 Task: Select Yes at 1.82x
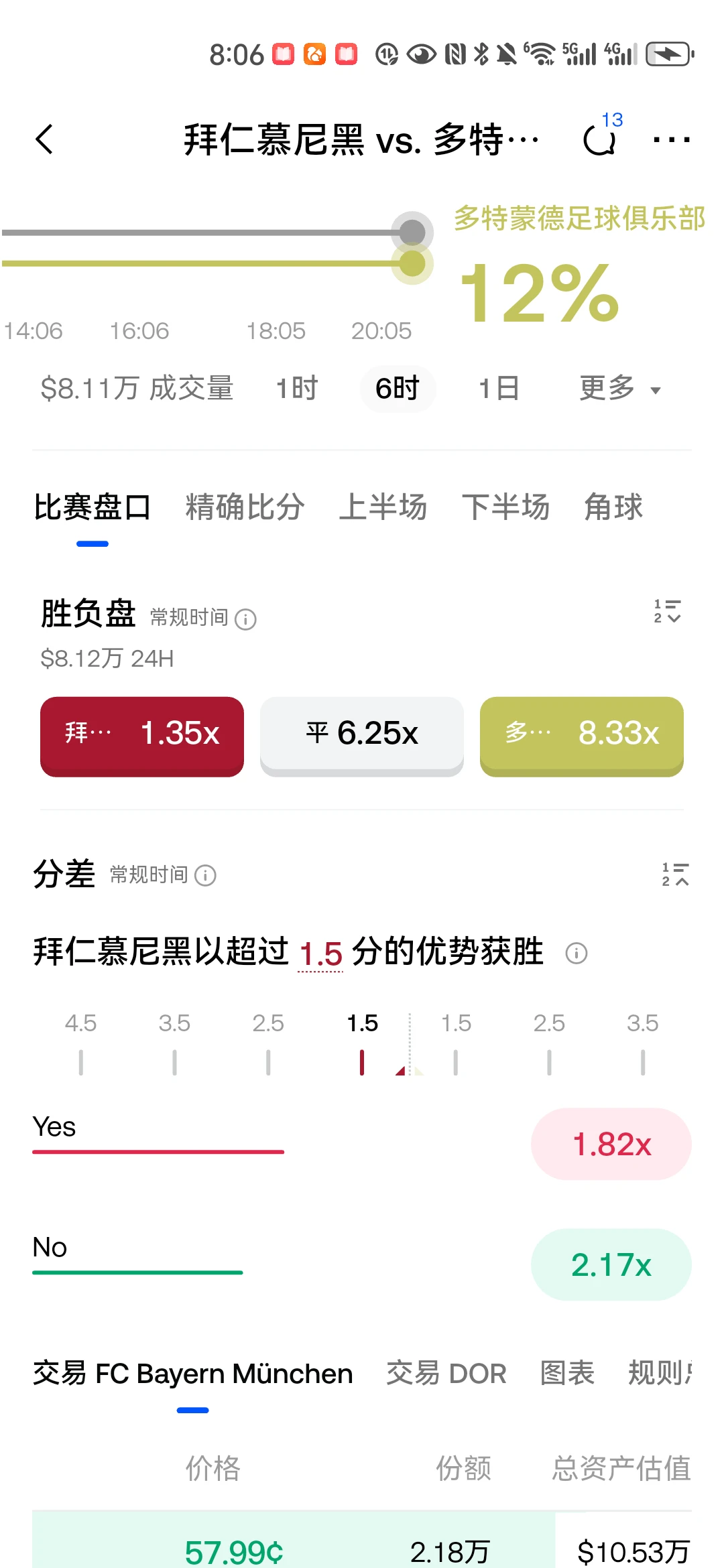point(611,1144)
